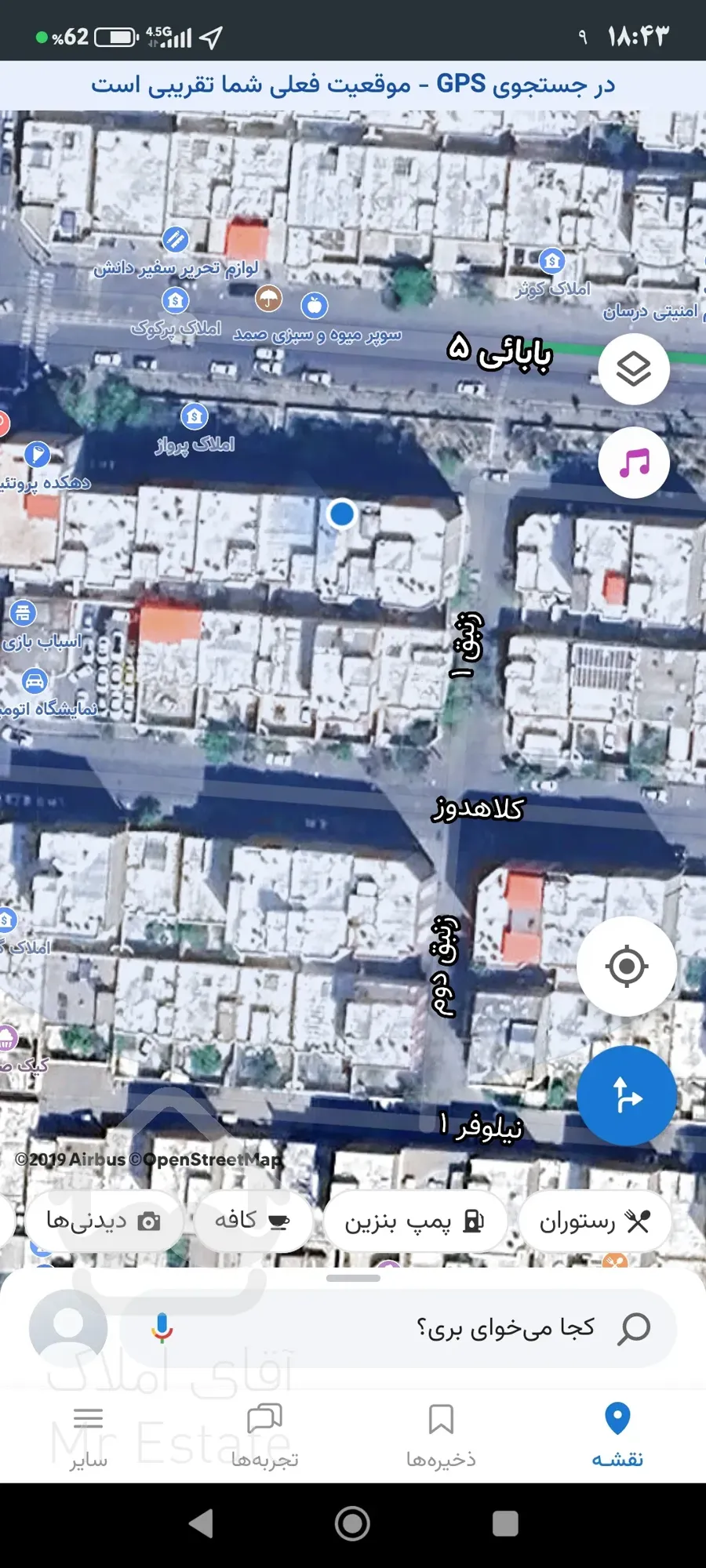Start voice search with the microphone
706x1568 pixels.
tap(162, 1328)
